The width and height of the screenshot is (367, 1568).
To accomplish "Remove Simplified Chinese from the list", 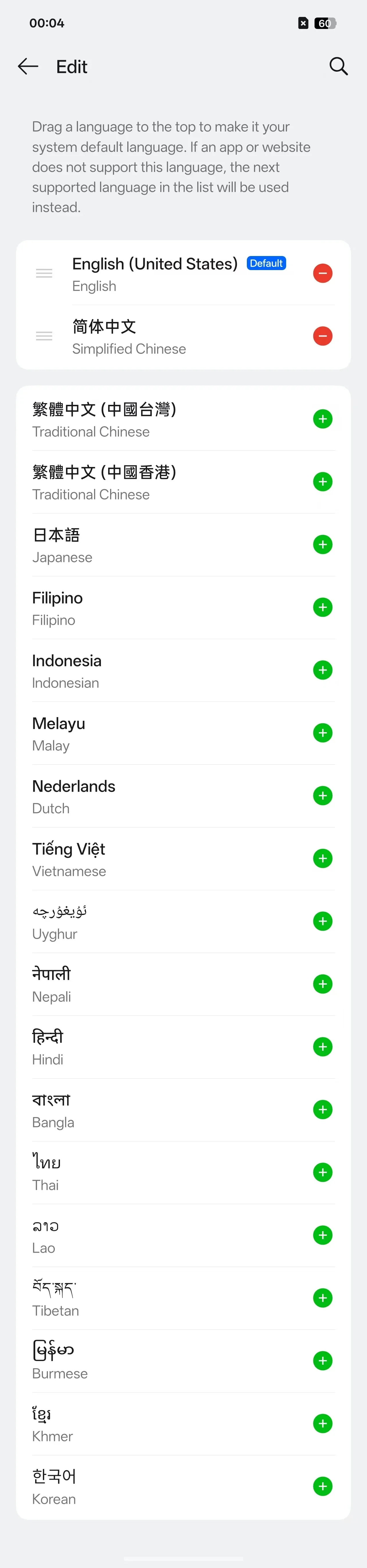I will [323, 336].
